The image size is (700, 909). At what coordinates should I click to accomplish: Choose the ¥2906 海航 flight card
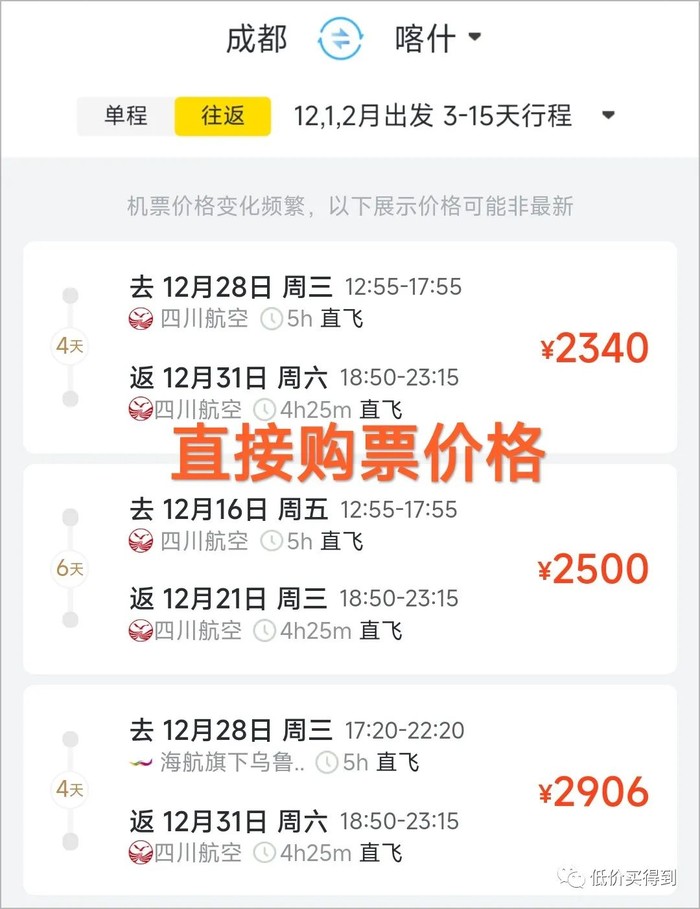click(x=349, y=790)
